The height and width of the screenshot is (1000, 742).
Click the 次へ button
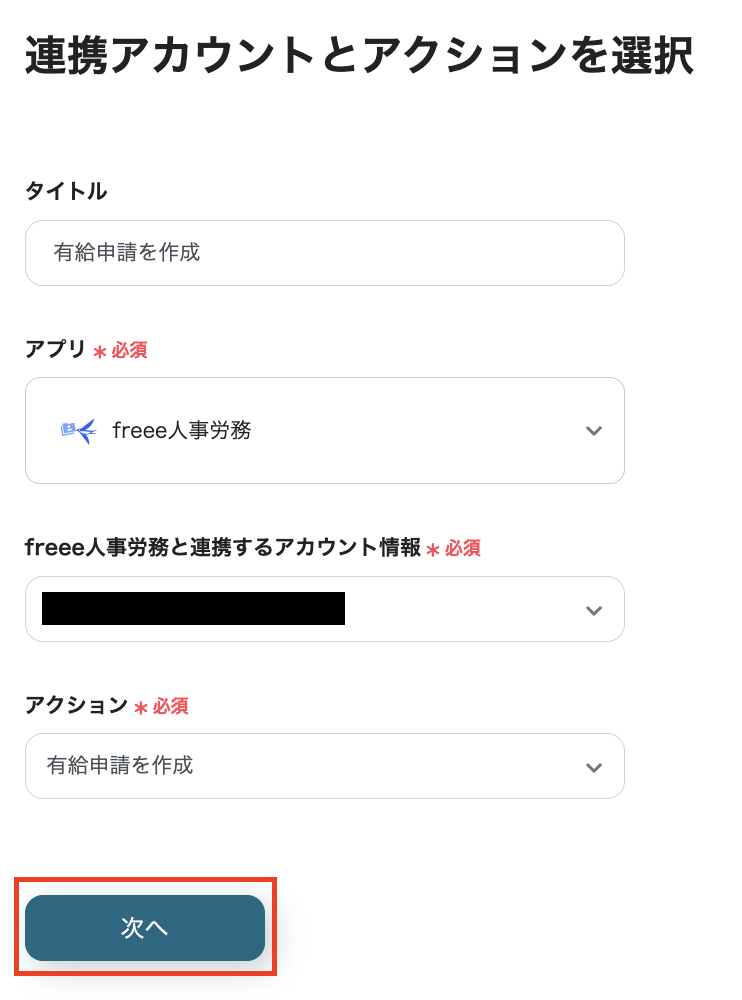(144, 928)
